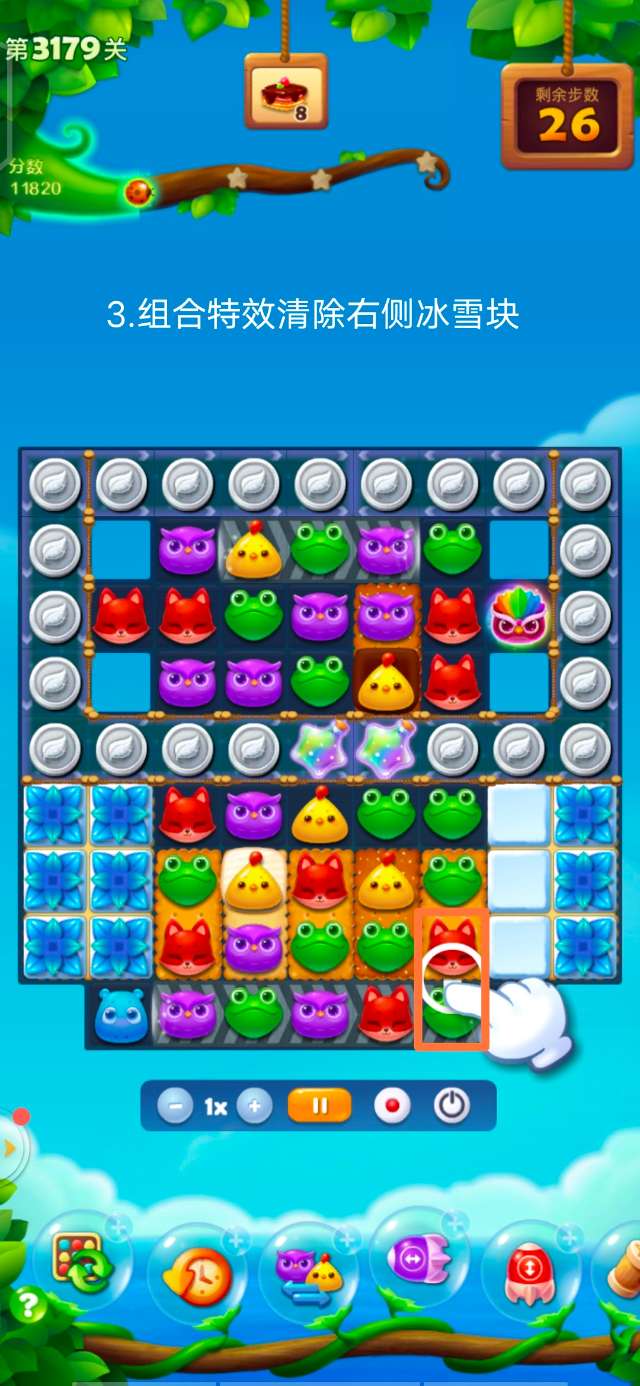The height and width of the screenshot is (1386, 640).
Task: Tap the blue hippo piece on bottom row
Action: point(120,1015)
